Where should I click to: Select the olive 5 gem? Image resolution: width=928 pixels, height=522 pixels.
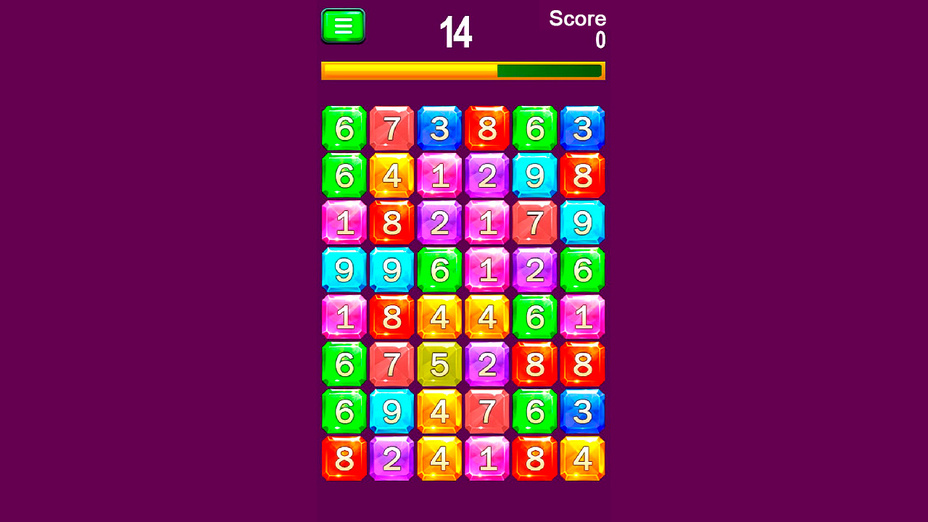tap(439, 364)
